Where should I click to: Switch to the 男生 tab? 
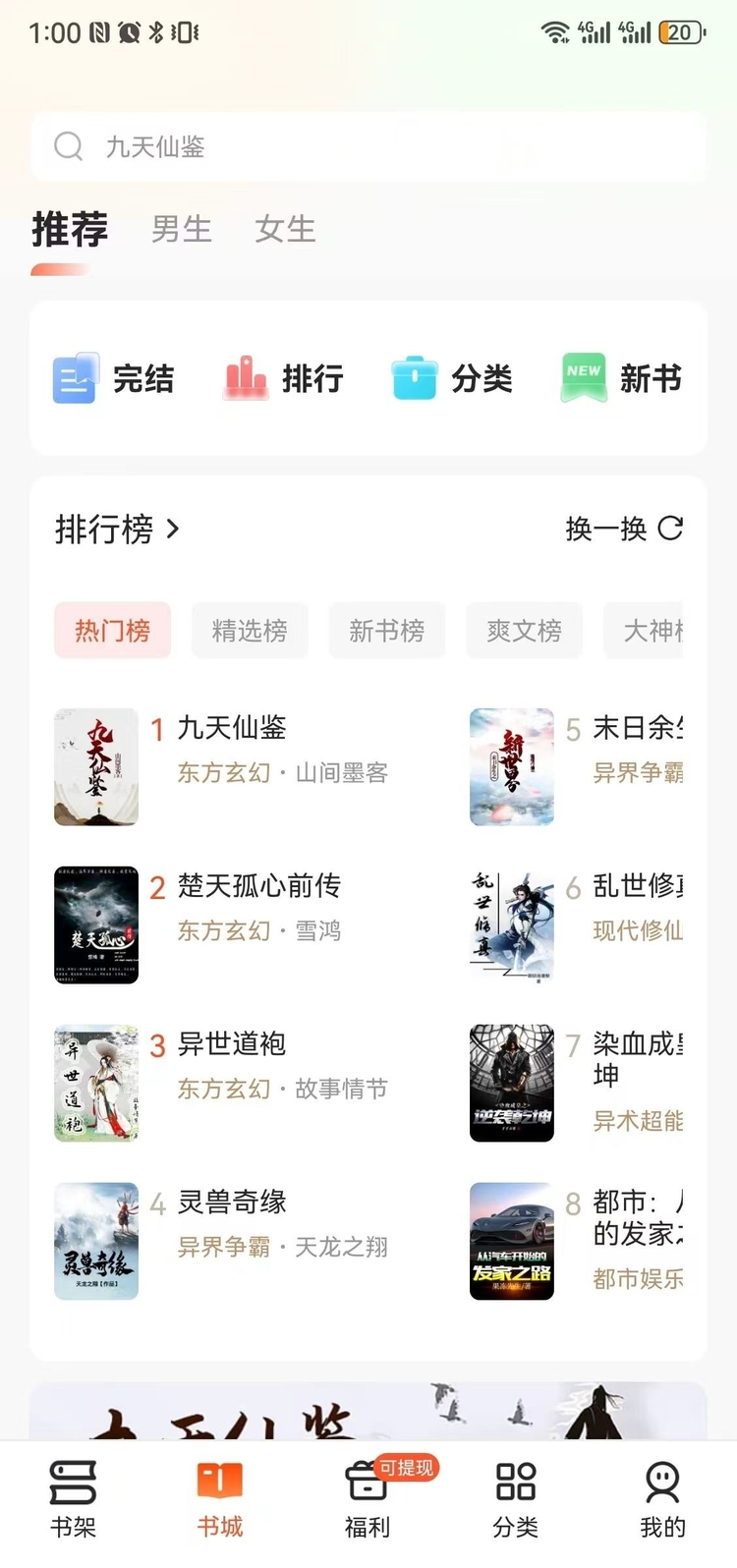click(182, 230)
